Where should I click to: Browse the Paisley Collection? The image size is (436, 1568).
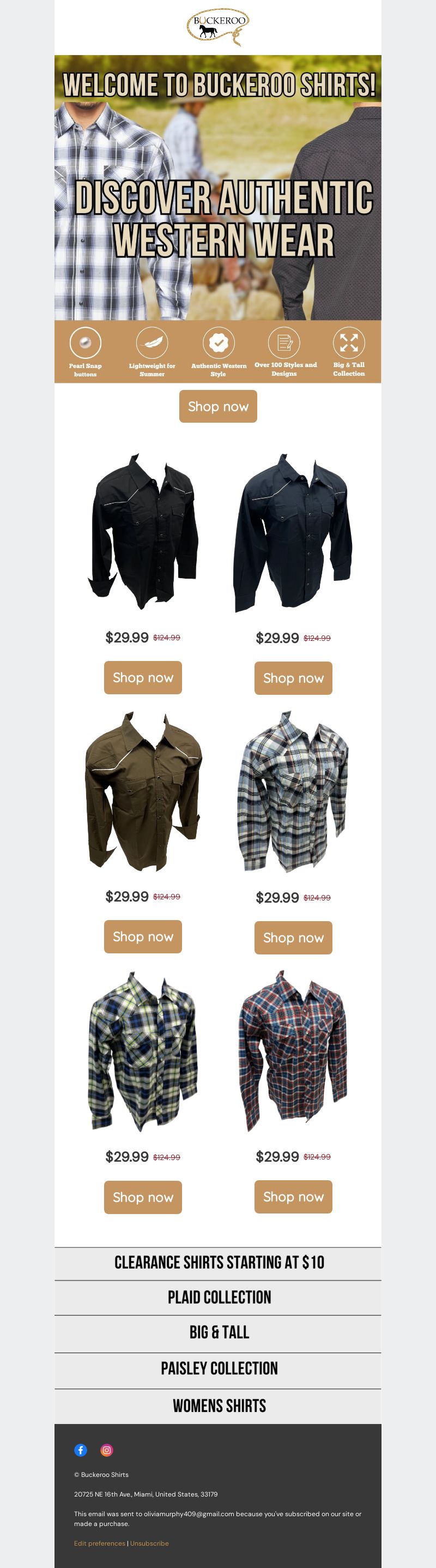219,1368
